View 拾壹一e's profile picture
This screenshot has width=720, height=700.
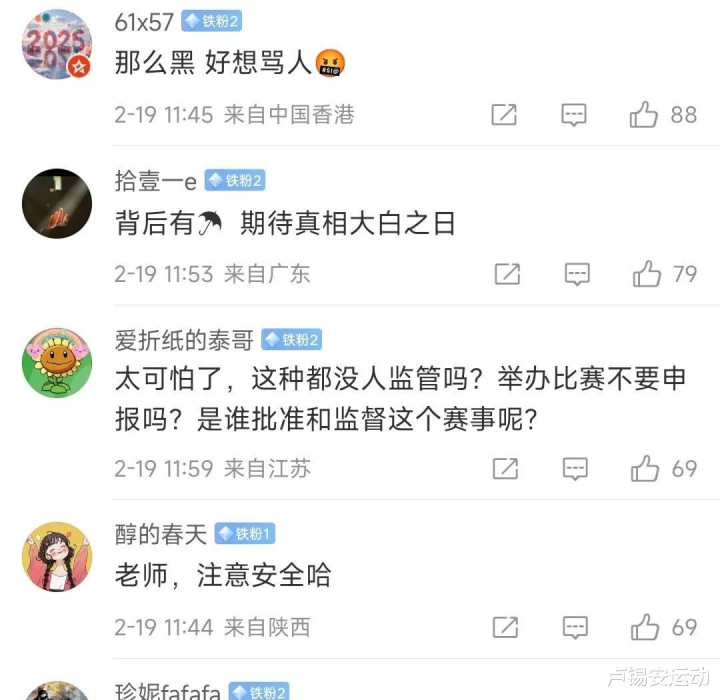pos(56,204)
